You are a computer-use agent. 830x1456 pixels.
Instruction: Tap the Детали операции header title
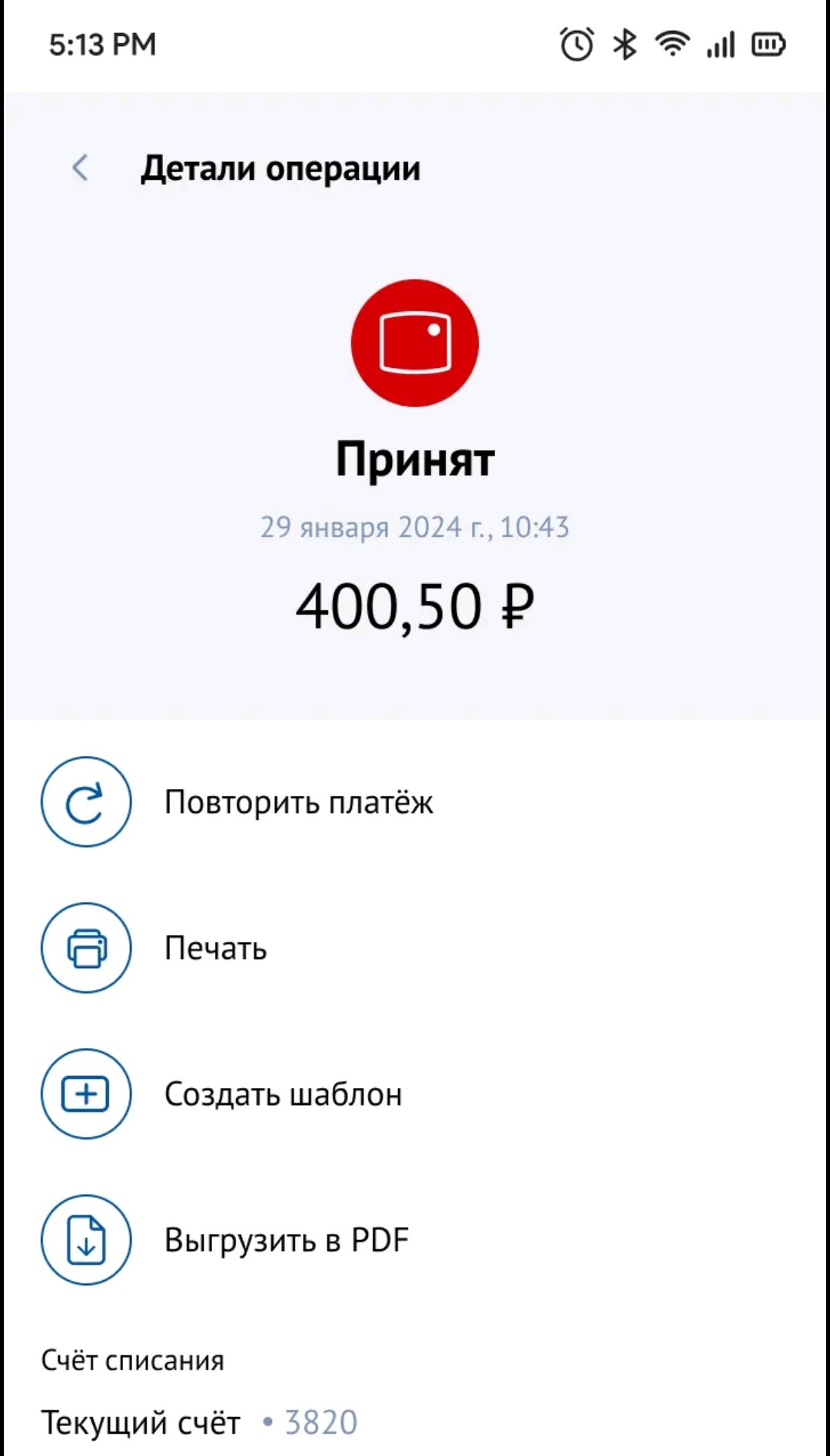(x=281, y=167)
